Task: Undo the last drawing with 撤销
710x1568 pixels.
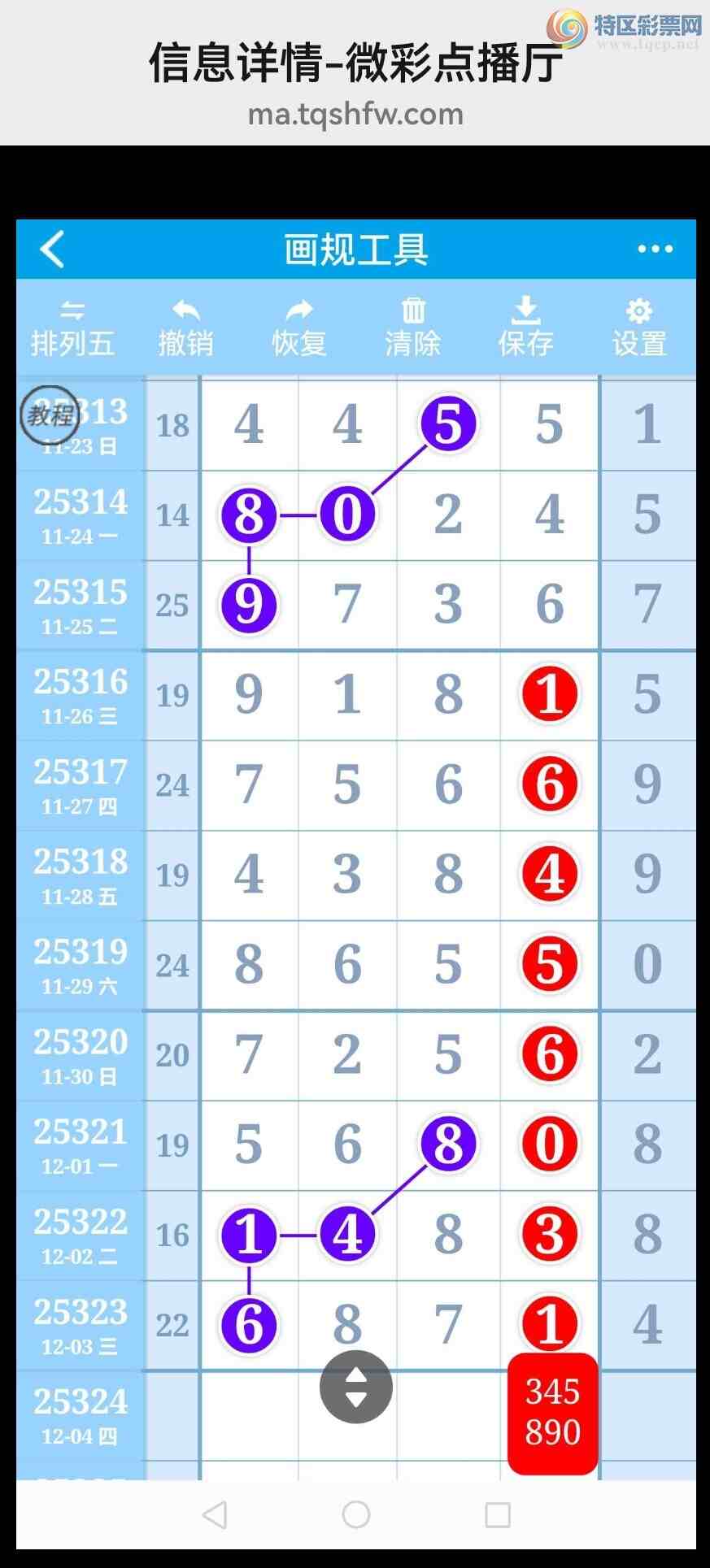Action: [186, 329]
